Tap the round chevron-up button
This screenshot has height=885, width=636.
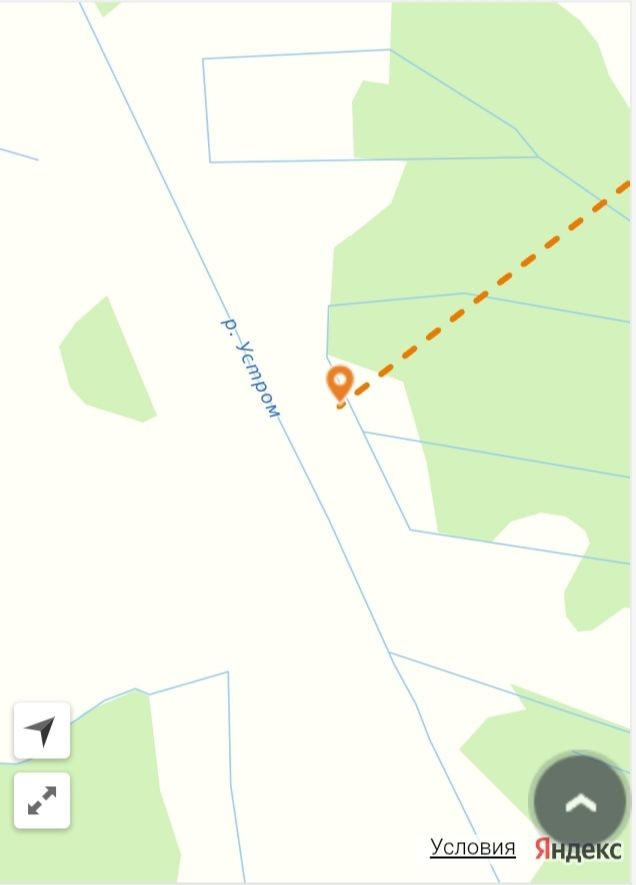click(580, 801)
